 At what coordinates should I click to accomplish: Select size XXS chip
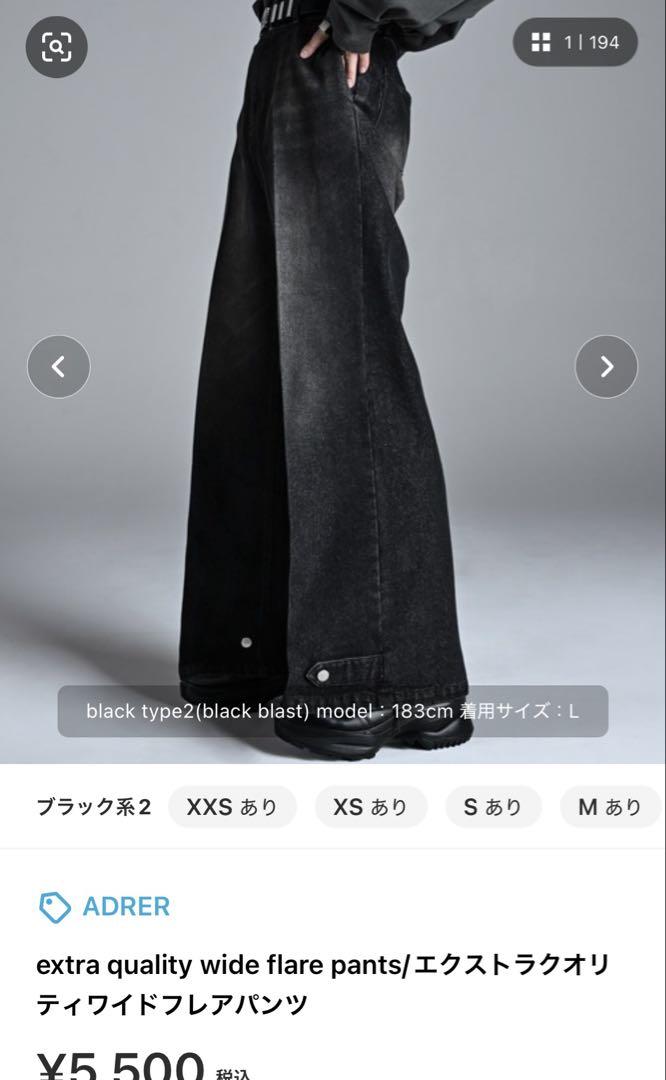click(x=232, y=807)
